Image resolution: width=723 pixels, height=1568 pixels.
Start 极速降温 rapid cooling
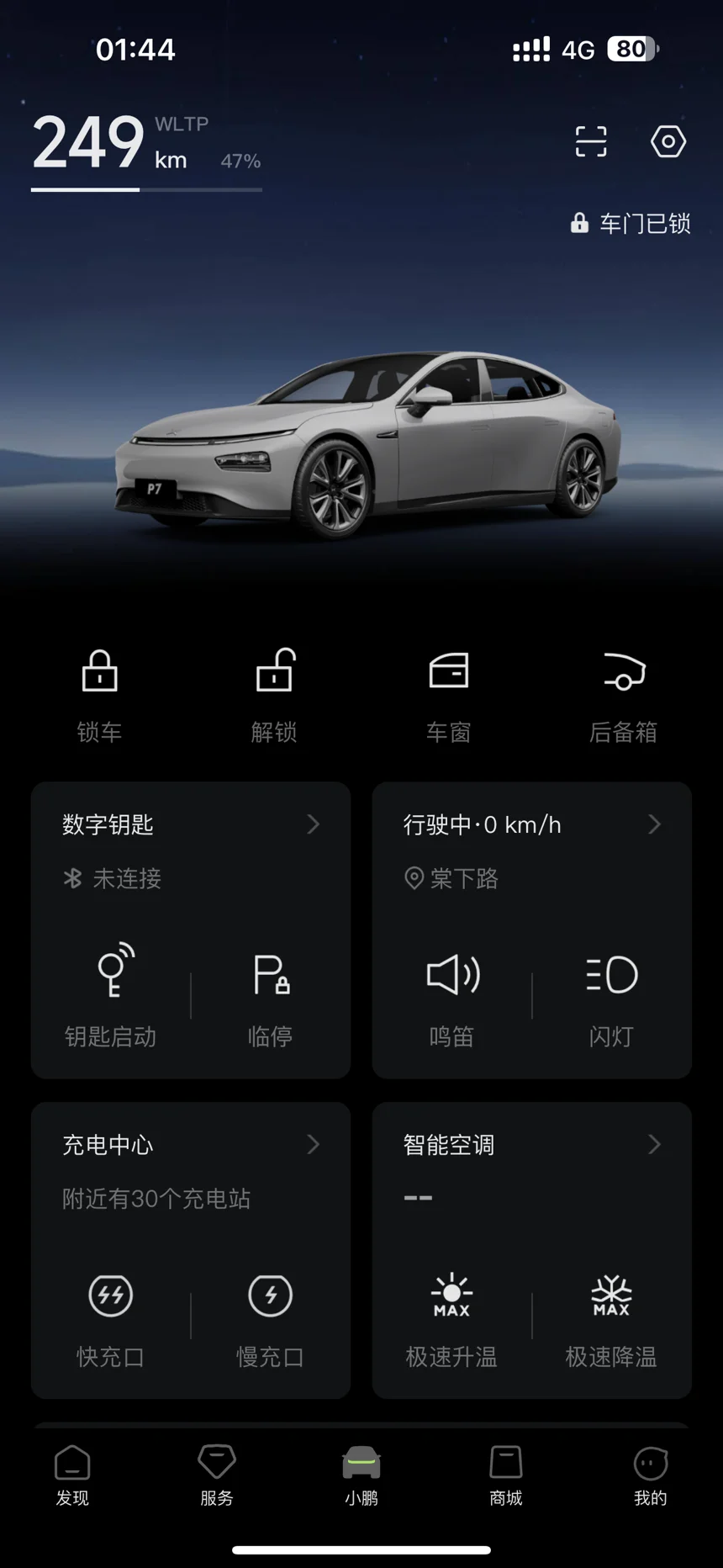click(x=611, y=1320)
